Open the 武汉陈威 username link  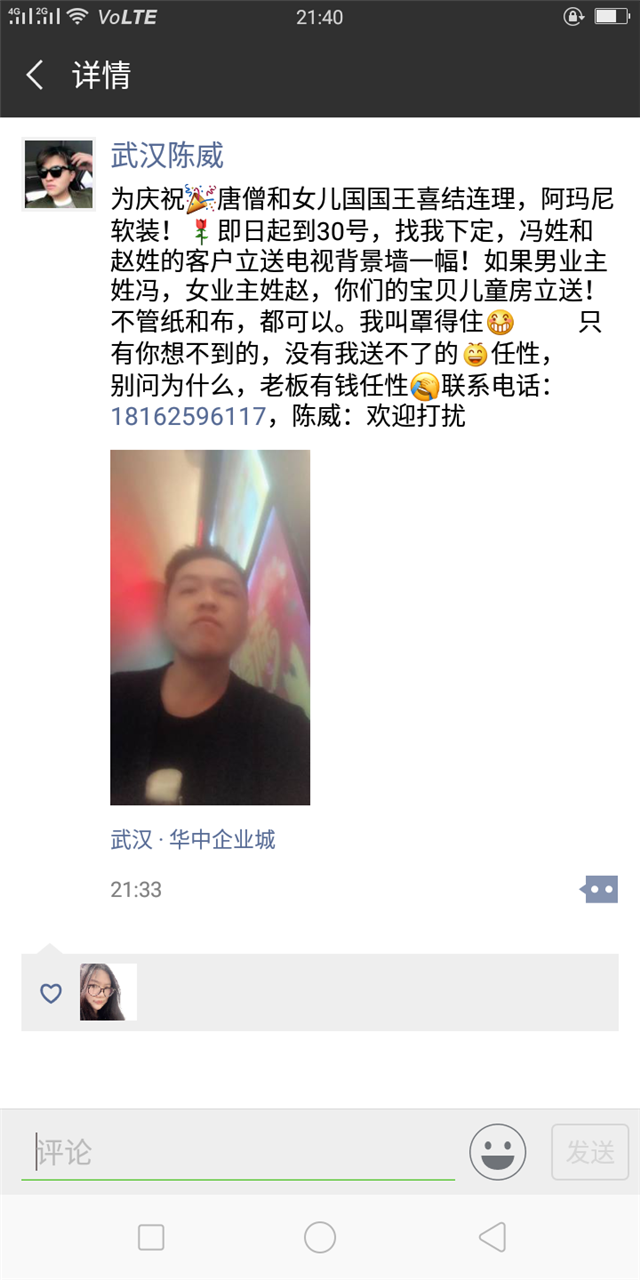(x=167, y=156)
